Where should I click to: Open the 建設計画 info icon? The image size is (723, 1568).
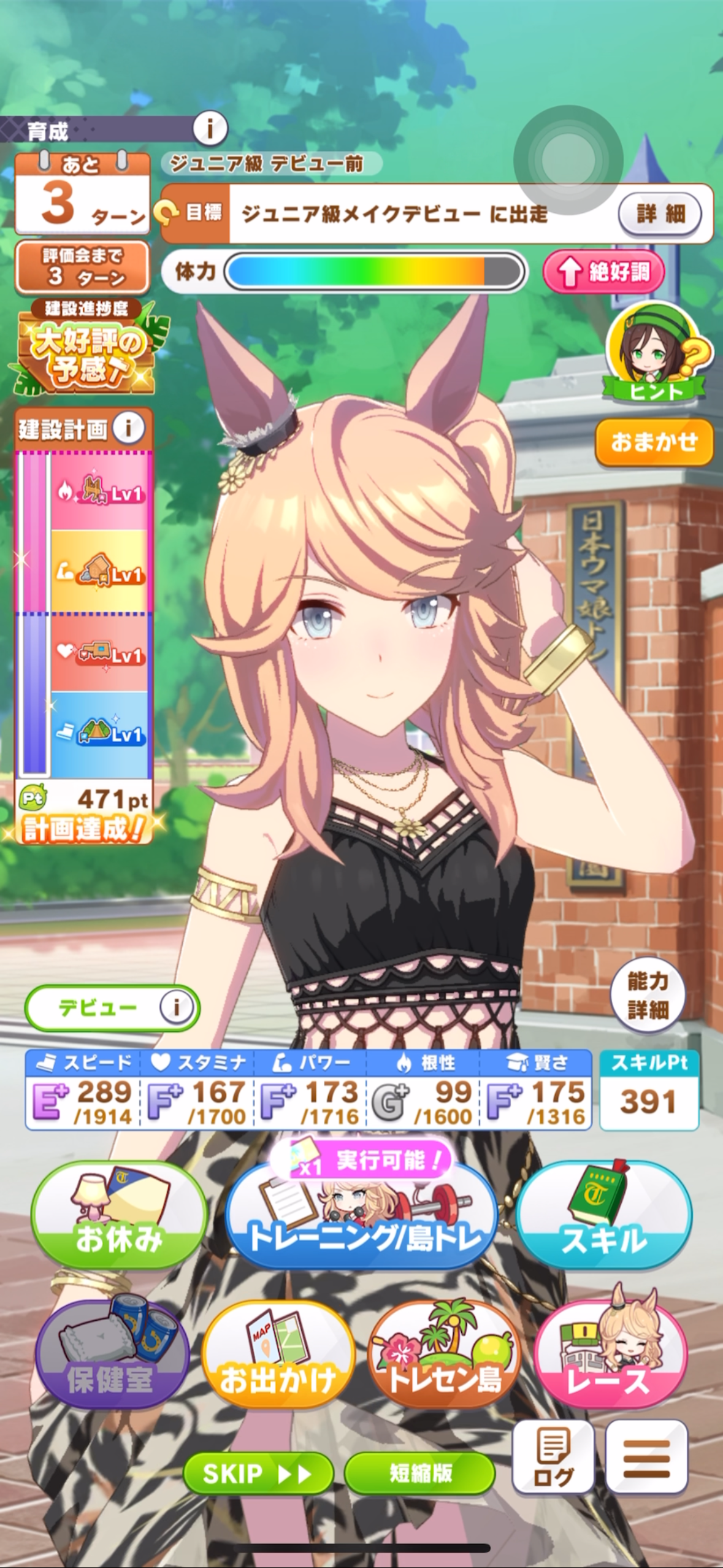[x=128, y=428]
